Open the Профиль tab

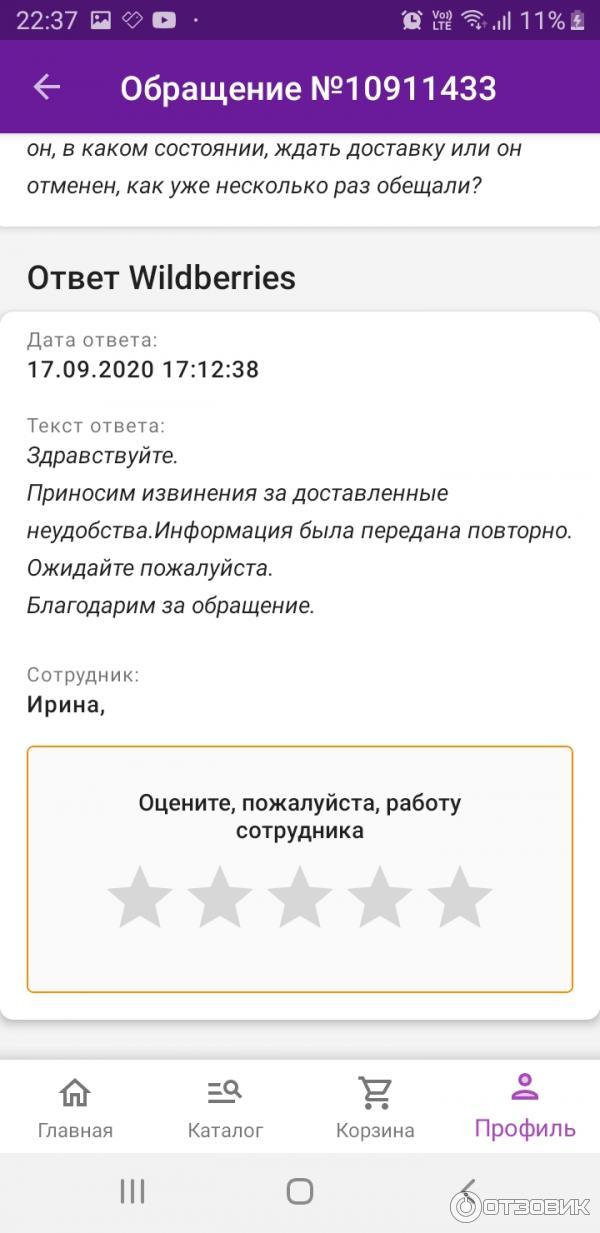point(525,1106)
